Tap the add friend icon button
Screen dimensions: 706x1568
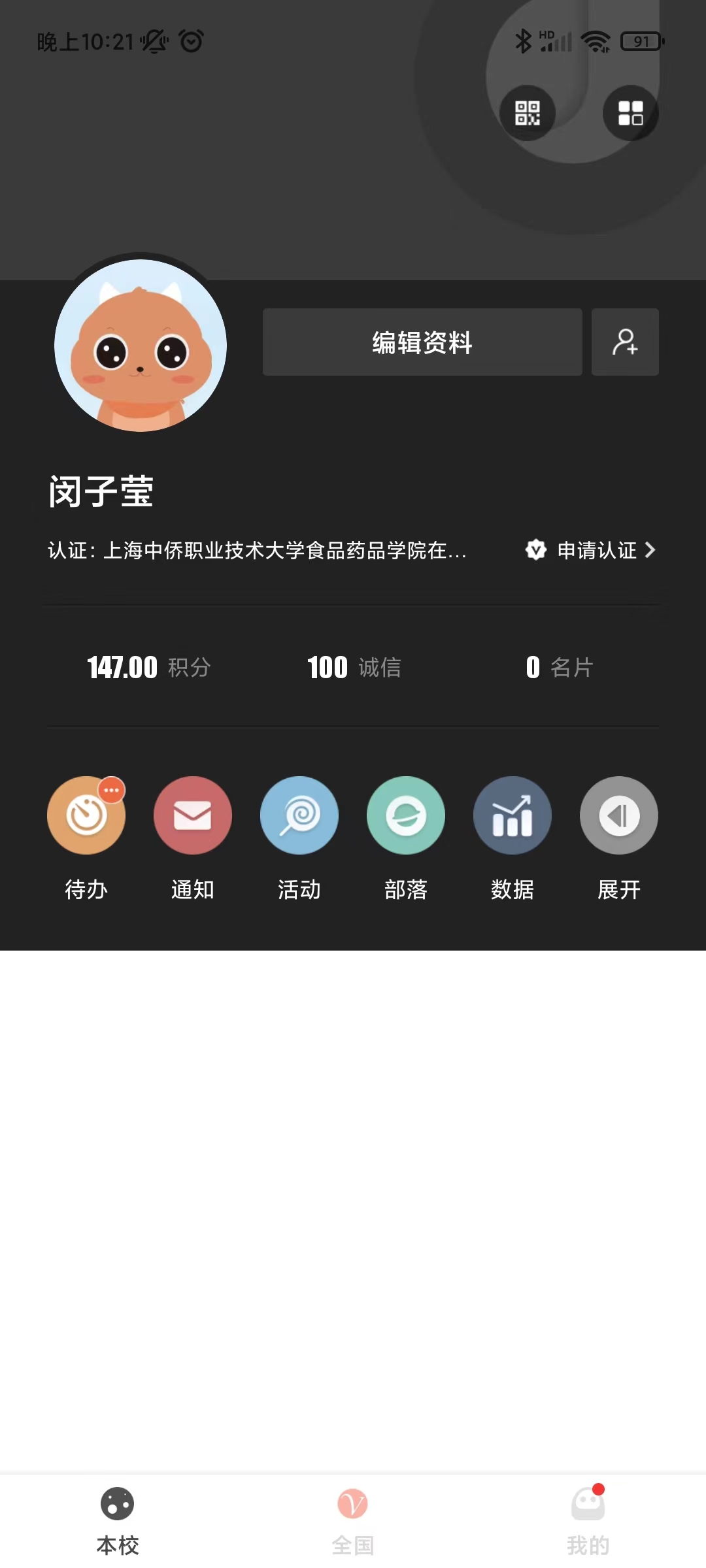pos(625,342)
